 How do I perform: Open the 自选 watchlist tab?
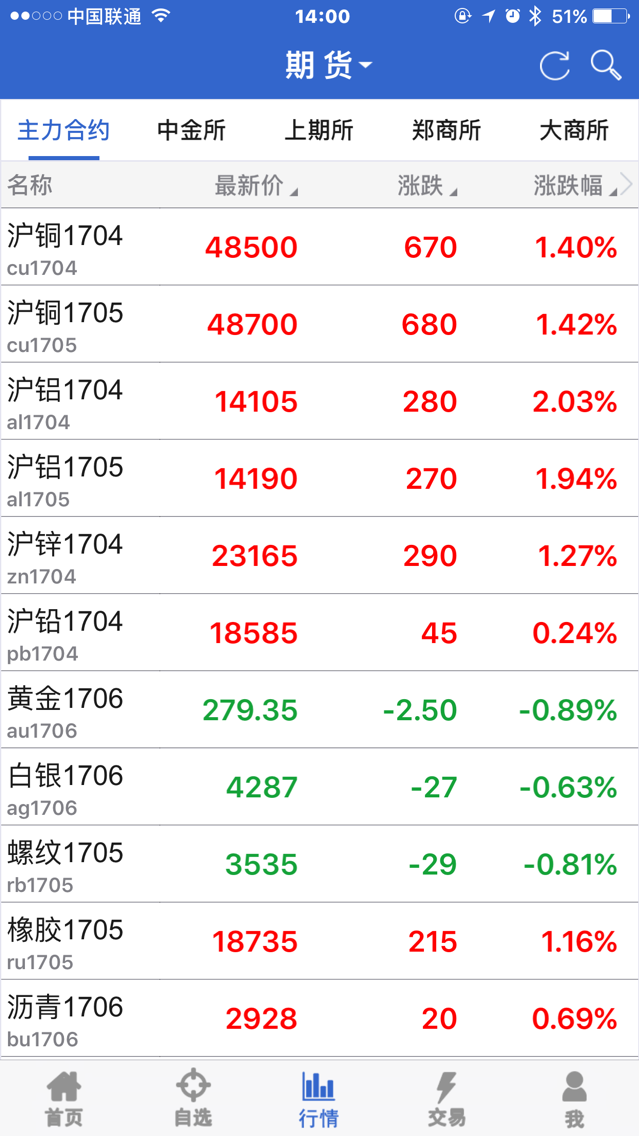(192, 1098)
